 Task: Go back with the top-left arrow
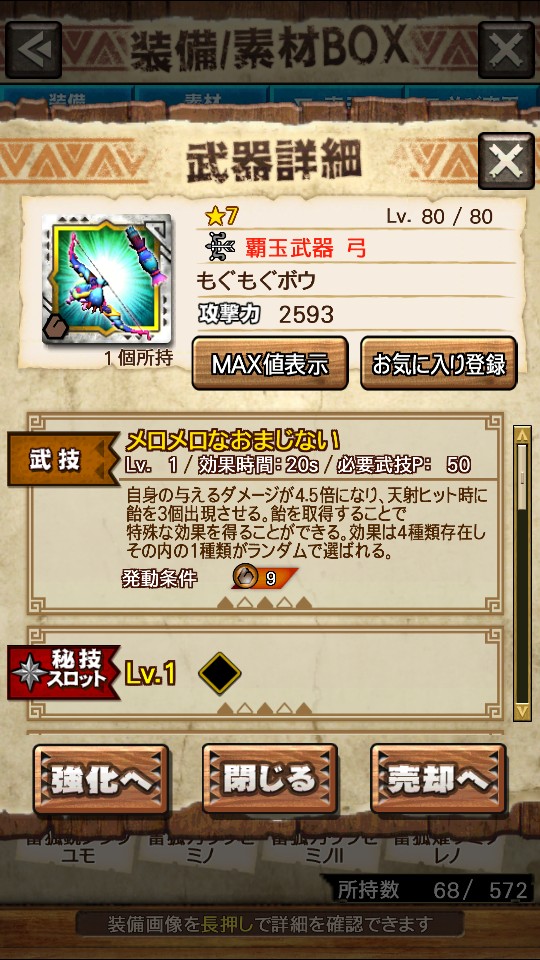34,50
